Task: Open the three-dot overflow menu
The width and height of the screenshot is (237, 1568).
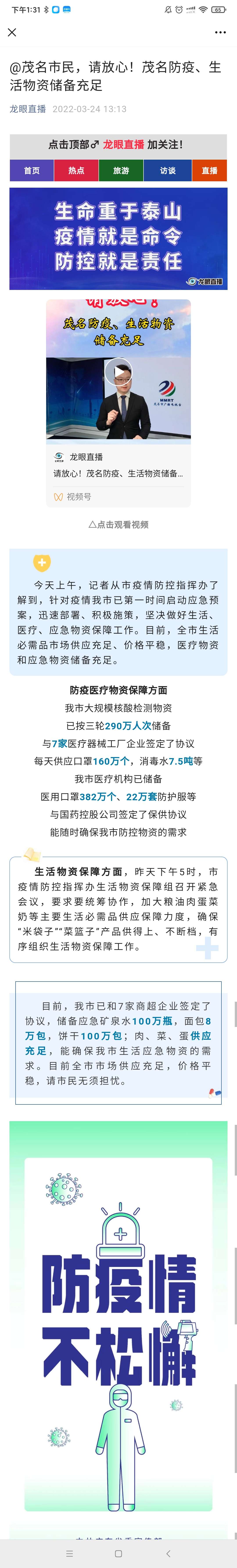Action: point(221,32)
